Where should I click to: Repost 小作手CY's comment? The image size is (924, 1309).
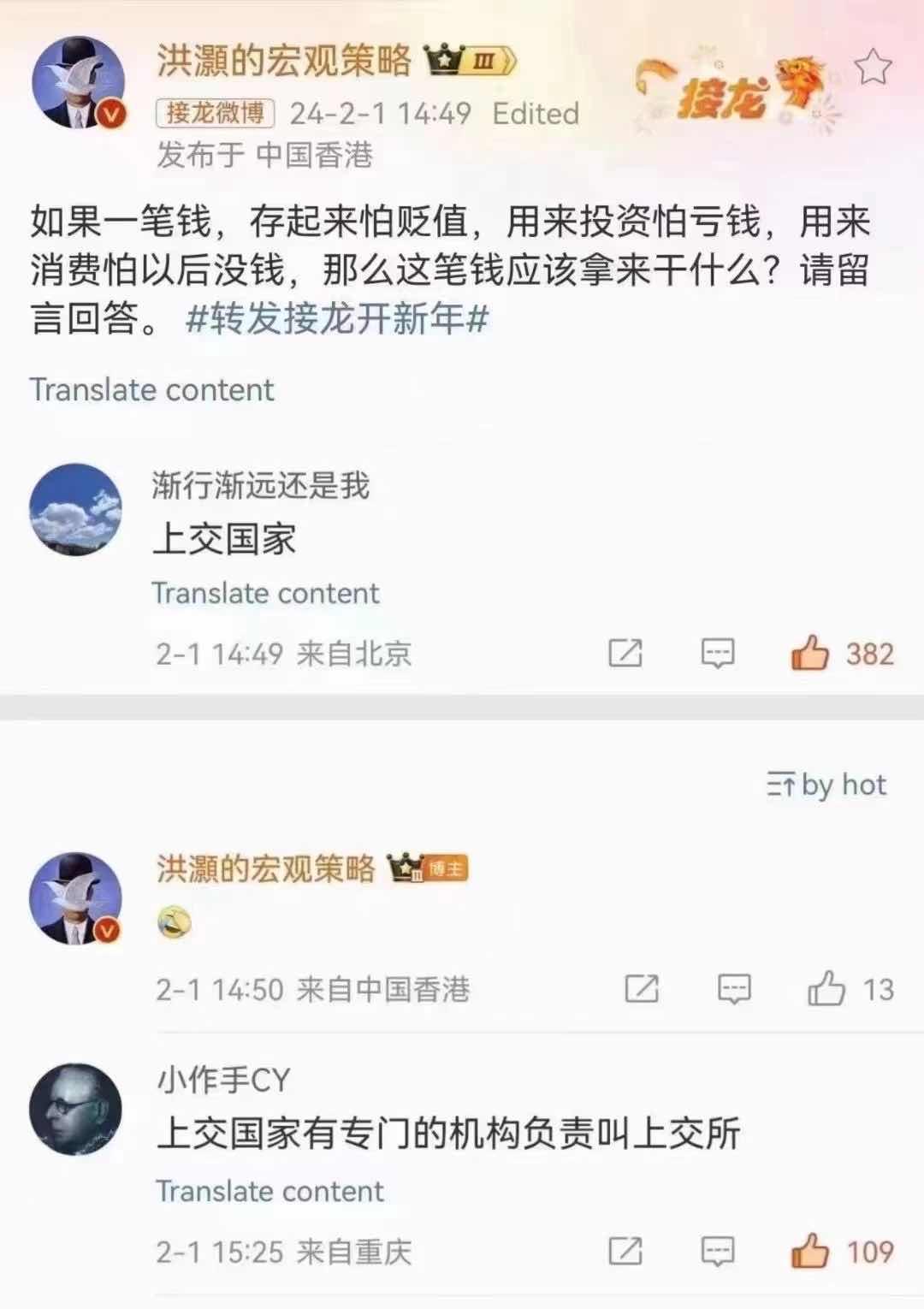[x=625, y=1252]
